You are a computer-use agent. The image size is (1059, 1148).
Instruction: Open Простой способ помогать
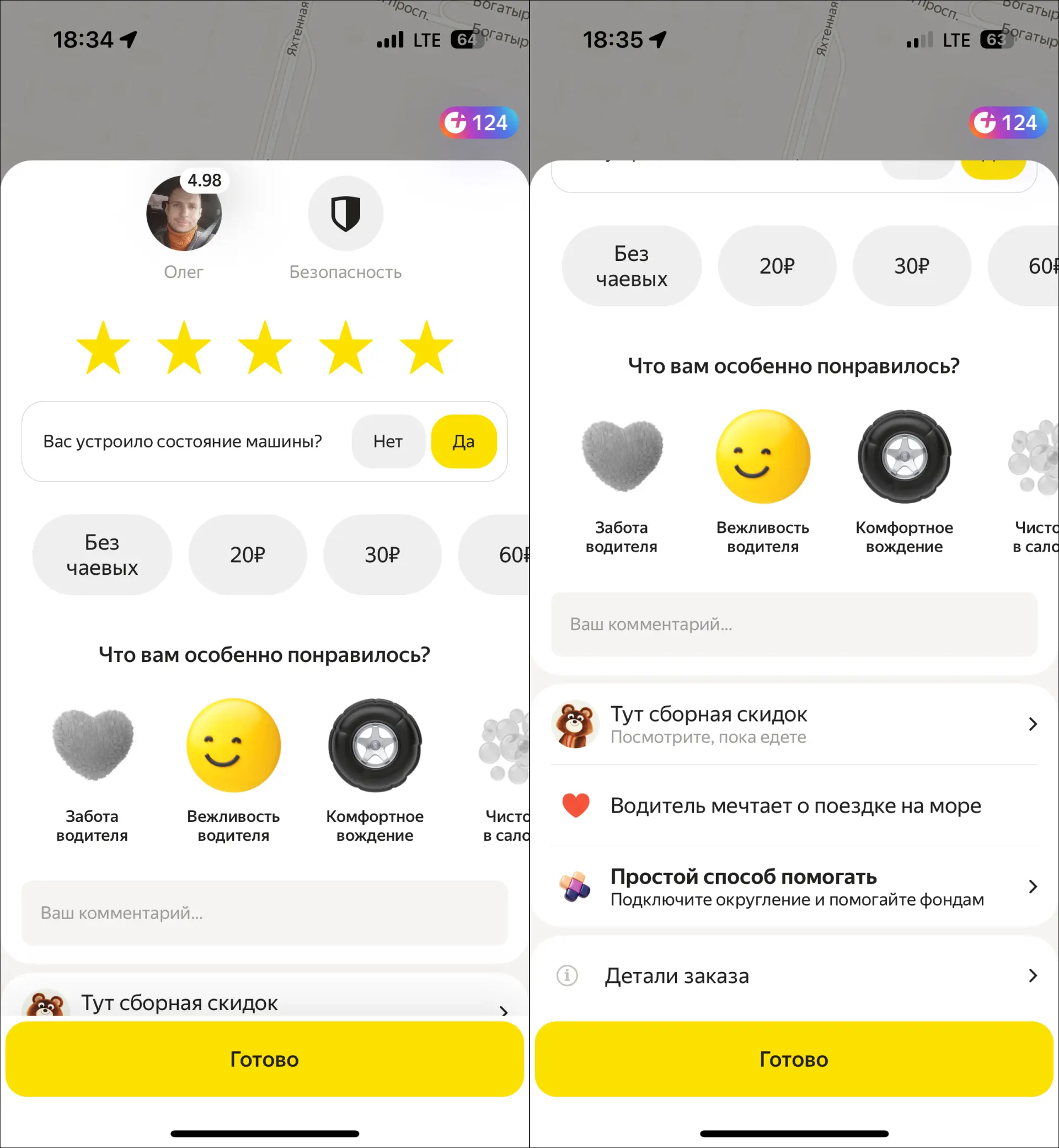click(x=794, y=887)
